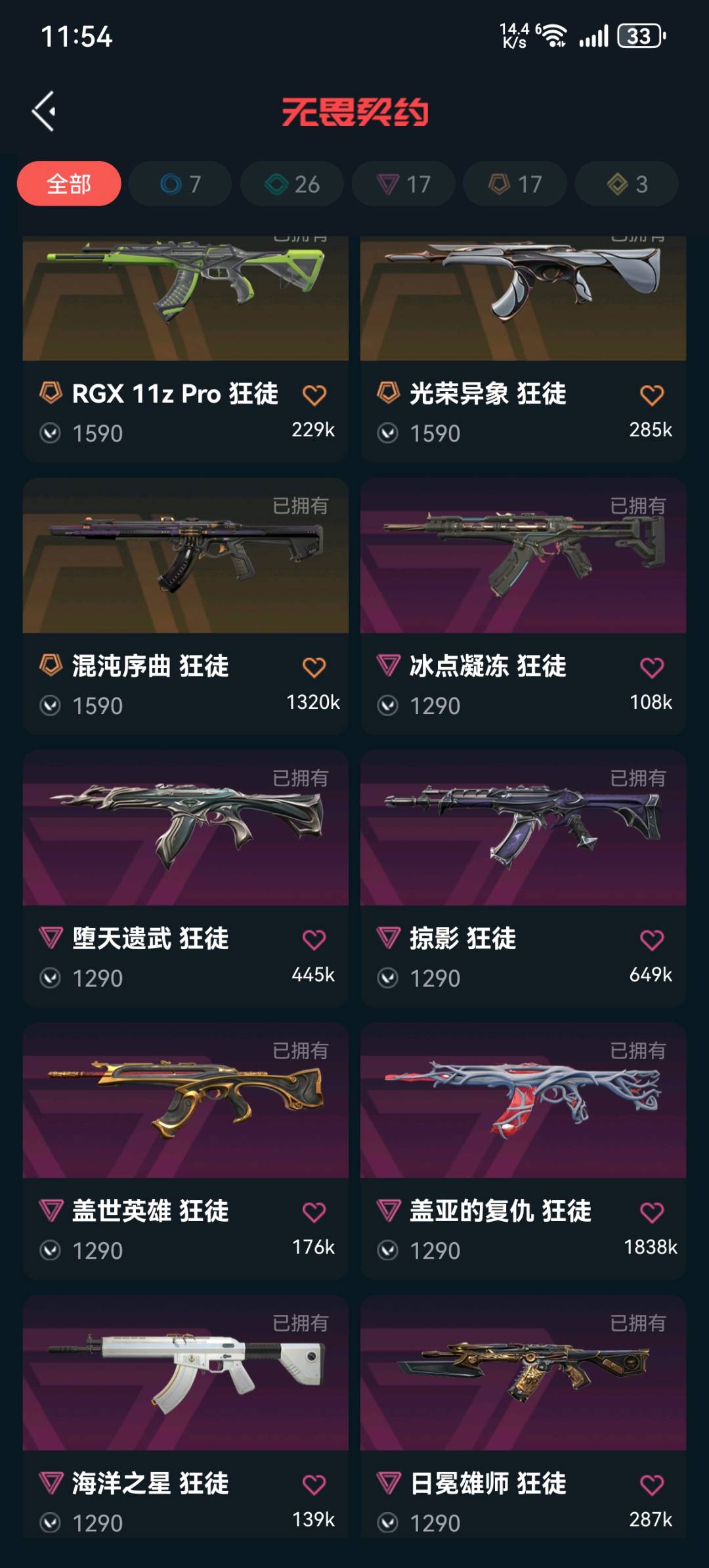Viewport: 709px width, 1568px height.
Task: Like the 光荣异象 狂徒 skin
Action: point(651,395)
